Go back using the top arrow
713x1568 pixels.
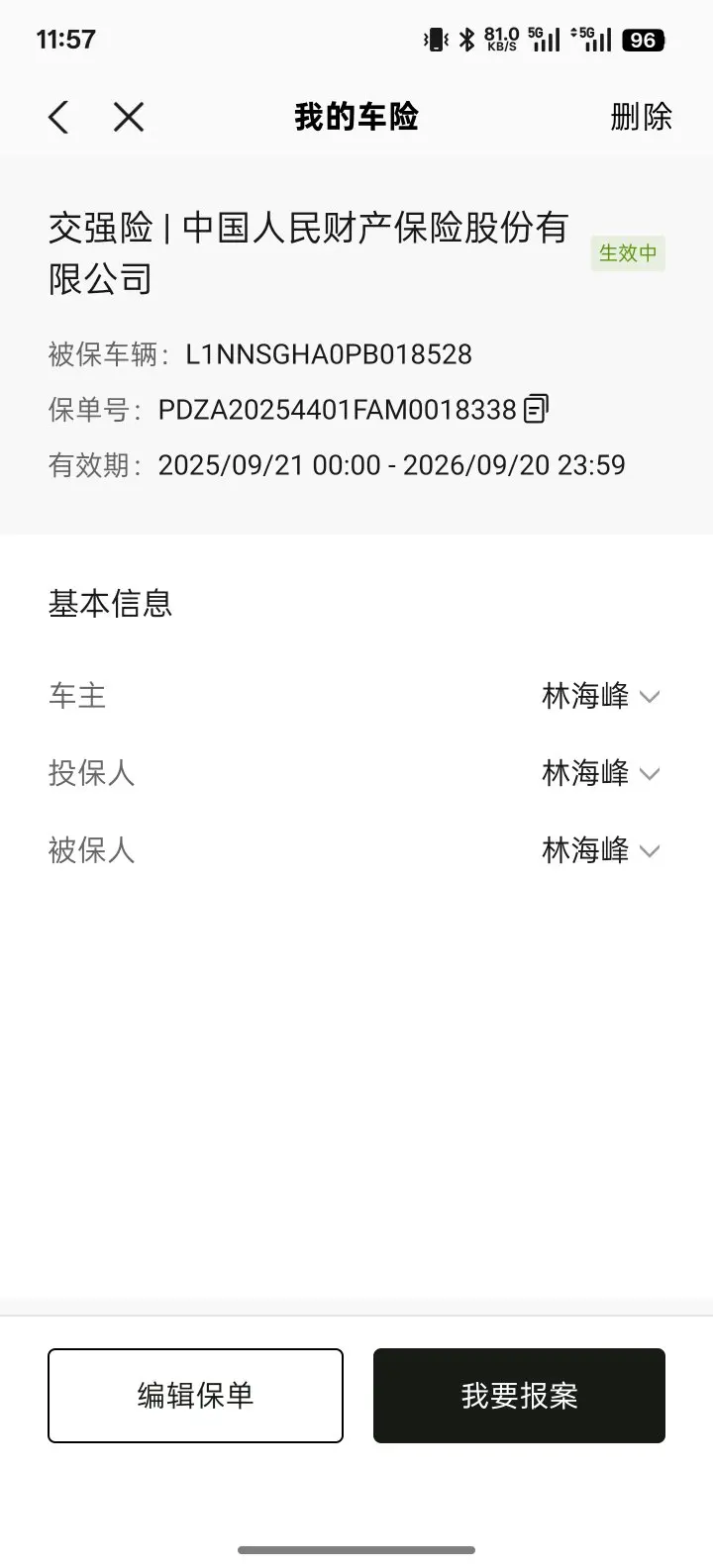(x=59, y=118)
